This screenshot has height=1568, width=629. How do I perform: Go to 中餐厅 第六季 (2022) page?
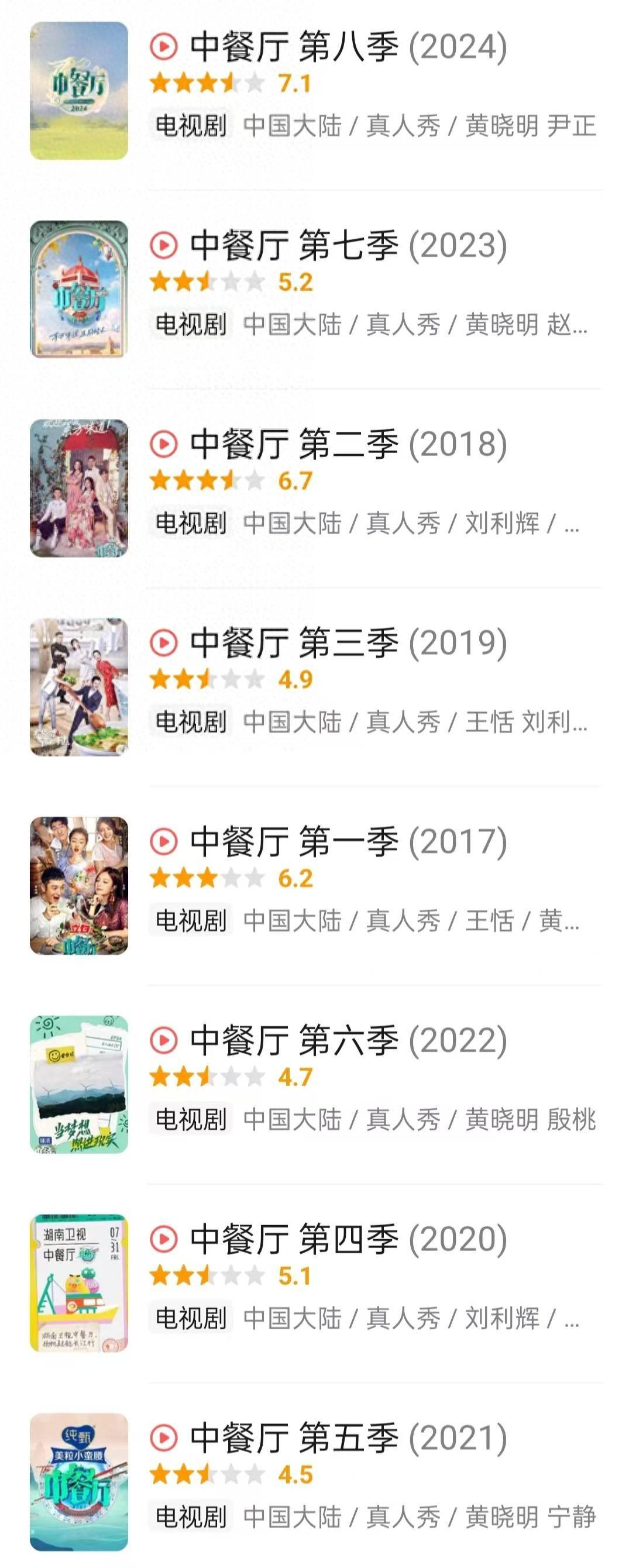coord(348,1041)
